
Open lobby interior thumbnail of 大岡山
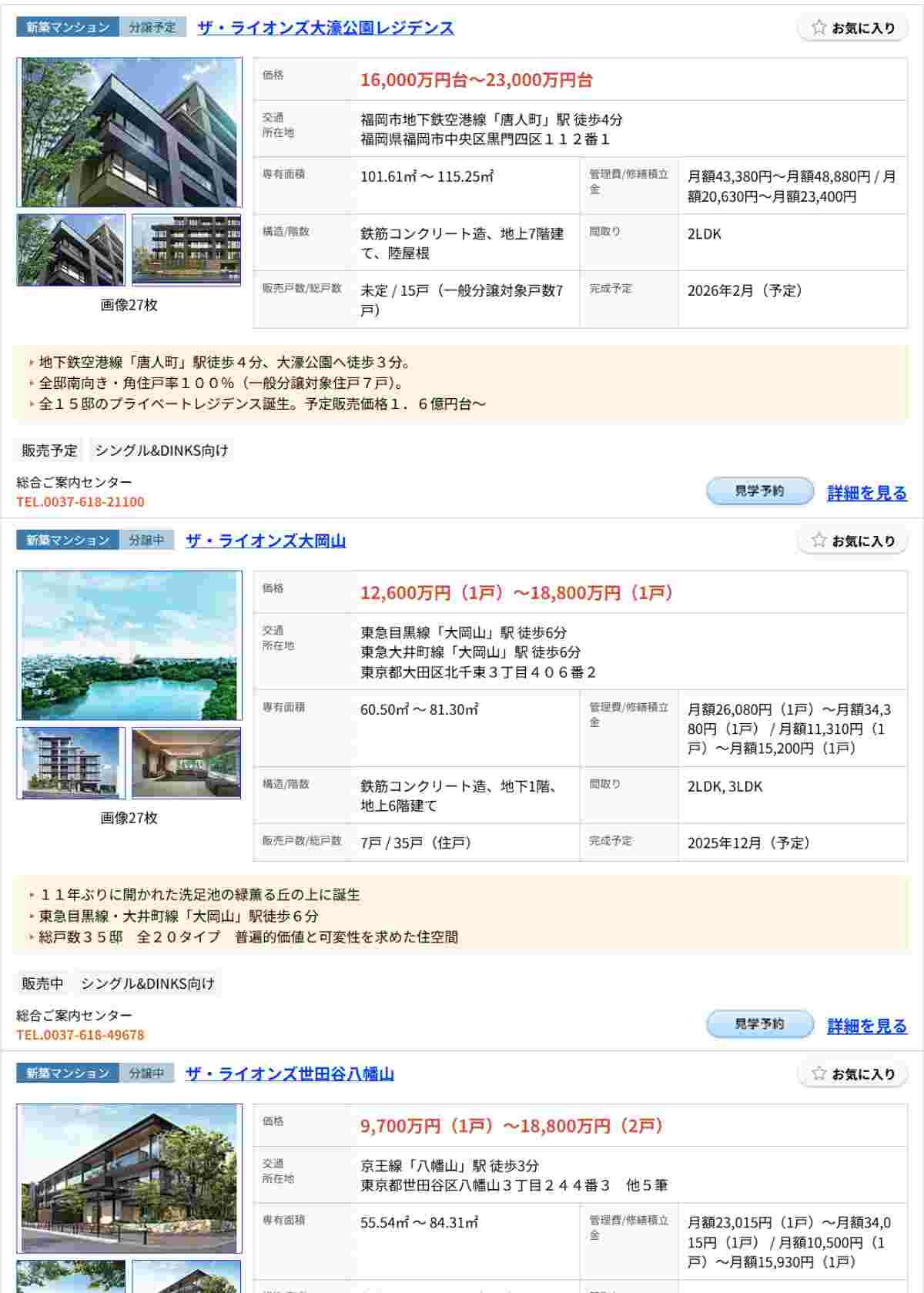click(x=186, y=762)
